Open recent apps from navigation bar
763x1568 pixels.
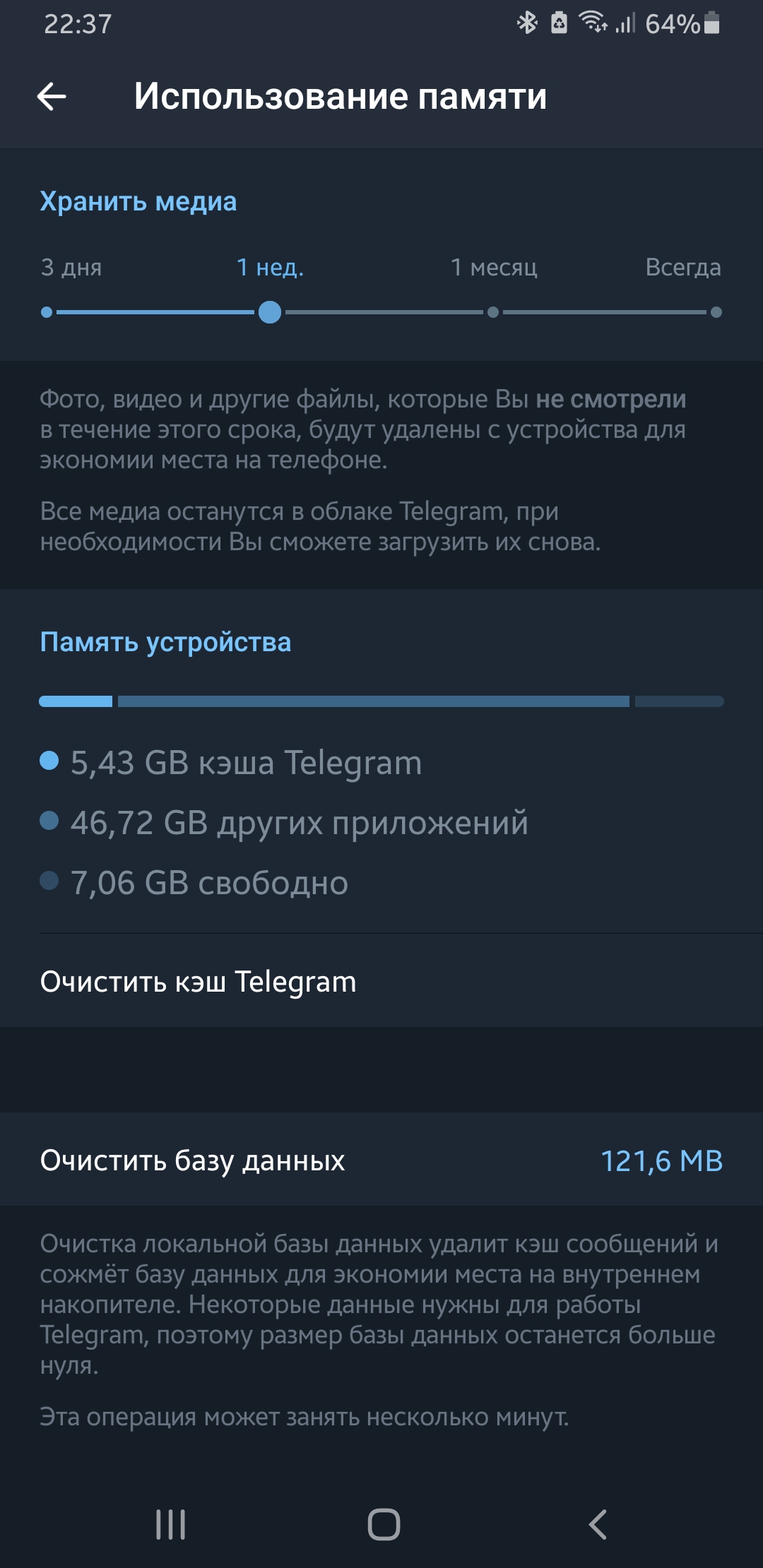[170, 1524]
